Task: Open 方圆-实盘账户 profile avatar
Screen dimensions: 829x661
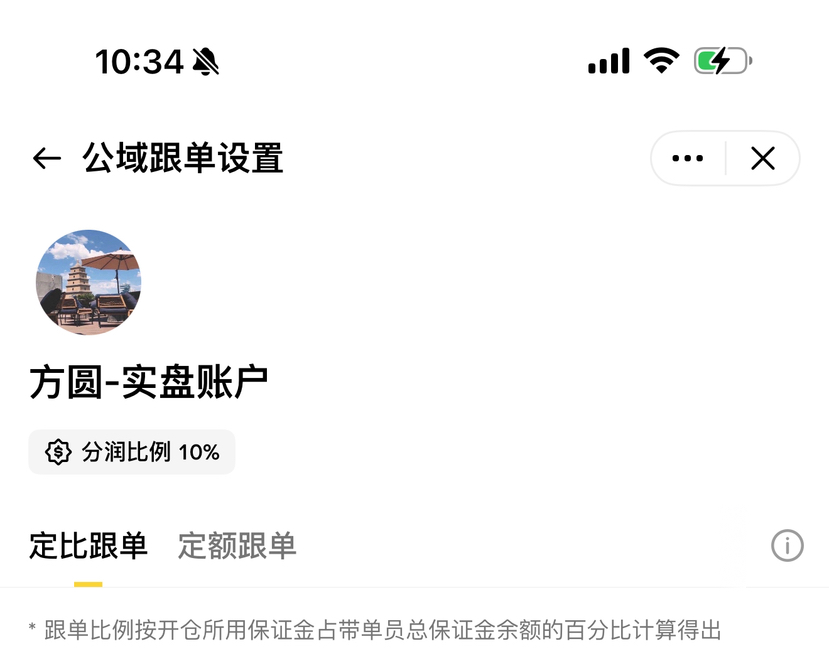Action: (89, 282)
